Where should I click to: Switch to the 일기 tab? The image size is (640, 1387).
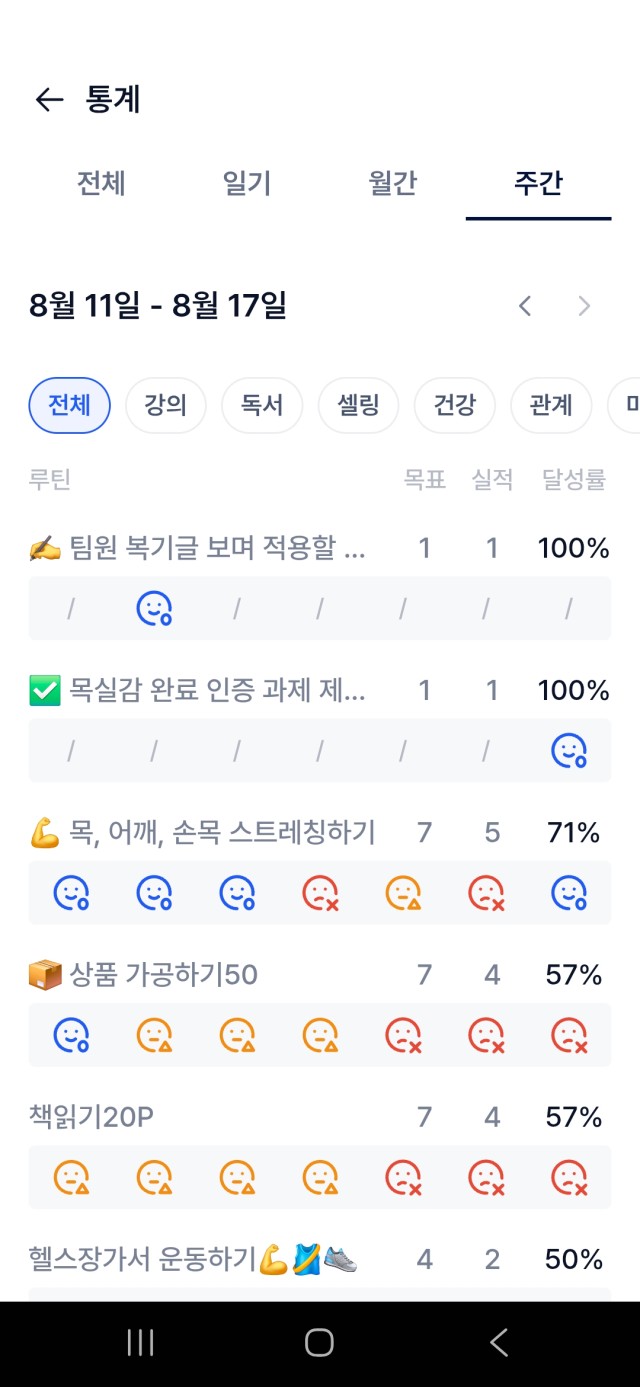(x=247, y=184)
